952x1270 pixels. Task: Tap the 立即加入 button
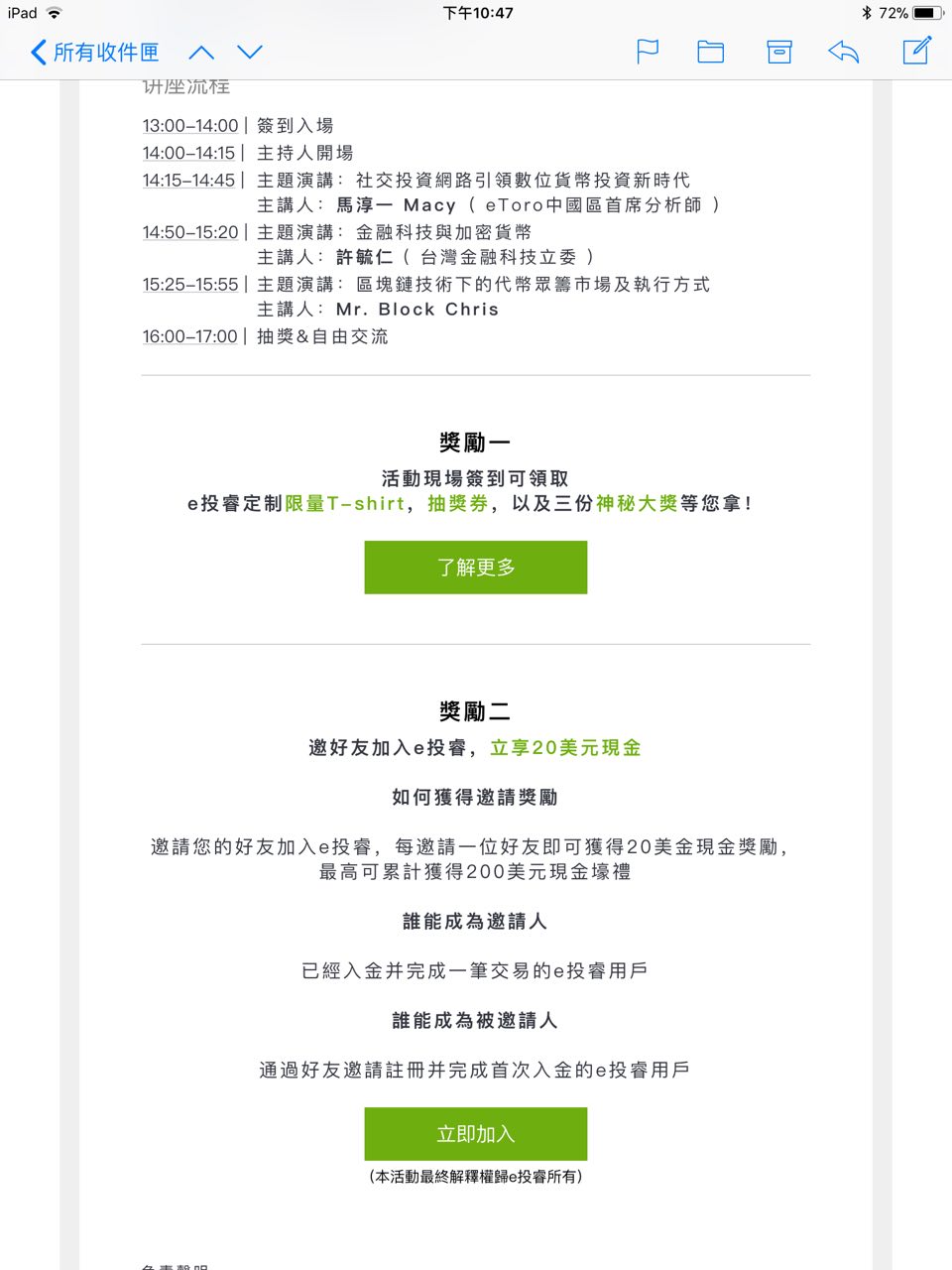(476, 1134)
